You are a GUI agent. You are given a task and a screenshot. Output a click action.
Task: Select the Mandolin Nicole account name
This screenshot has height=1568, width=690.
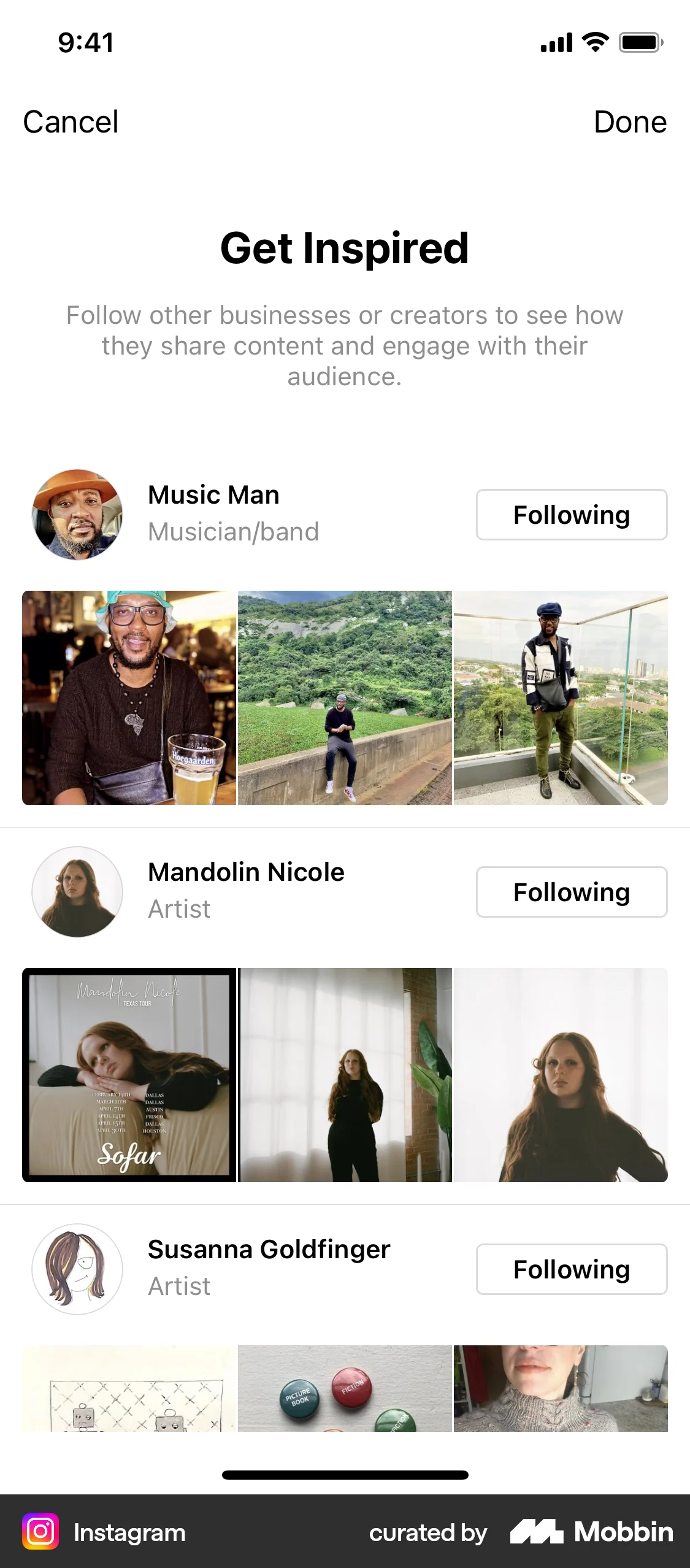[x=245, y=872]
